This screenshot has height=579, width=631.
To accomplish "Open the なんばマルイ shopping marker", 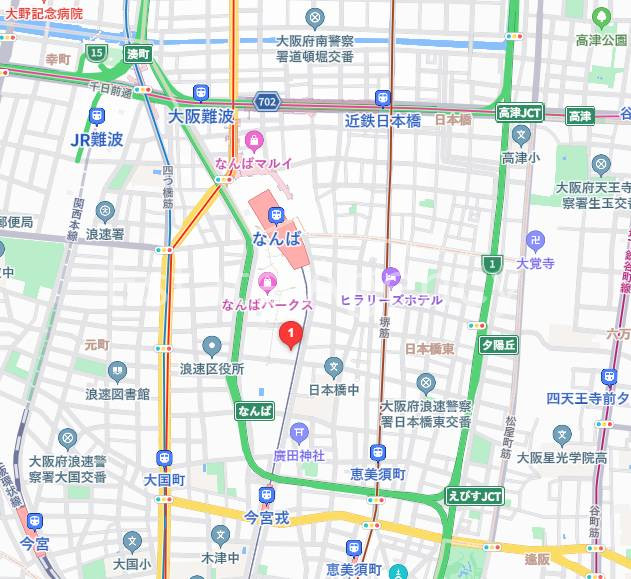I will tap(254, 139).
